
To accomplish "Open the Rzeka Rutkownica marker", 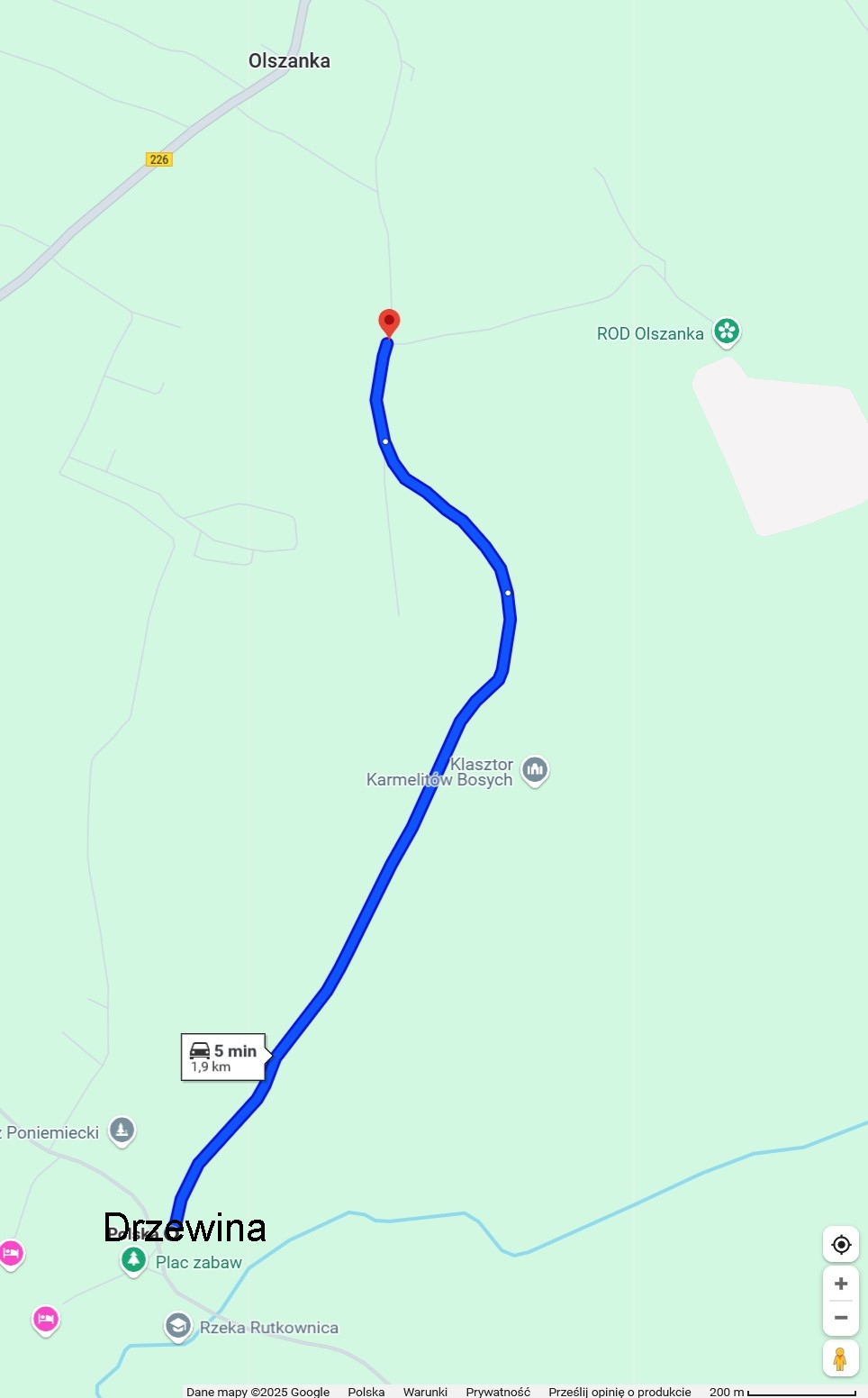I will pos(178,1326).
